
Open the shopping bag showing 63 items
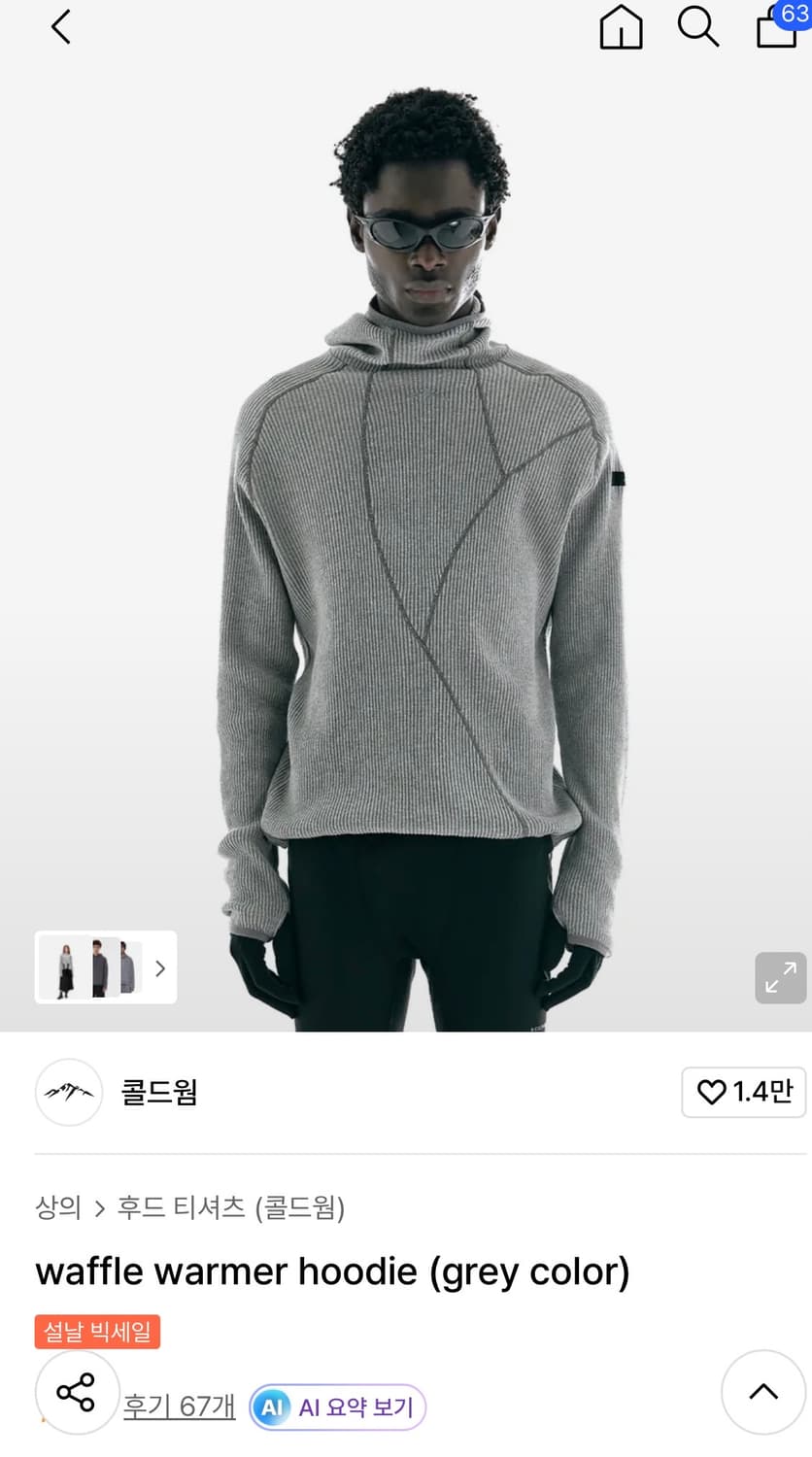point(774,27)
